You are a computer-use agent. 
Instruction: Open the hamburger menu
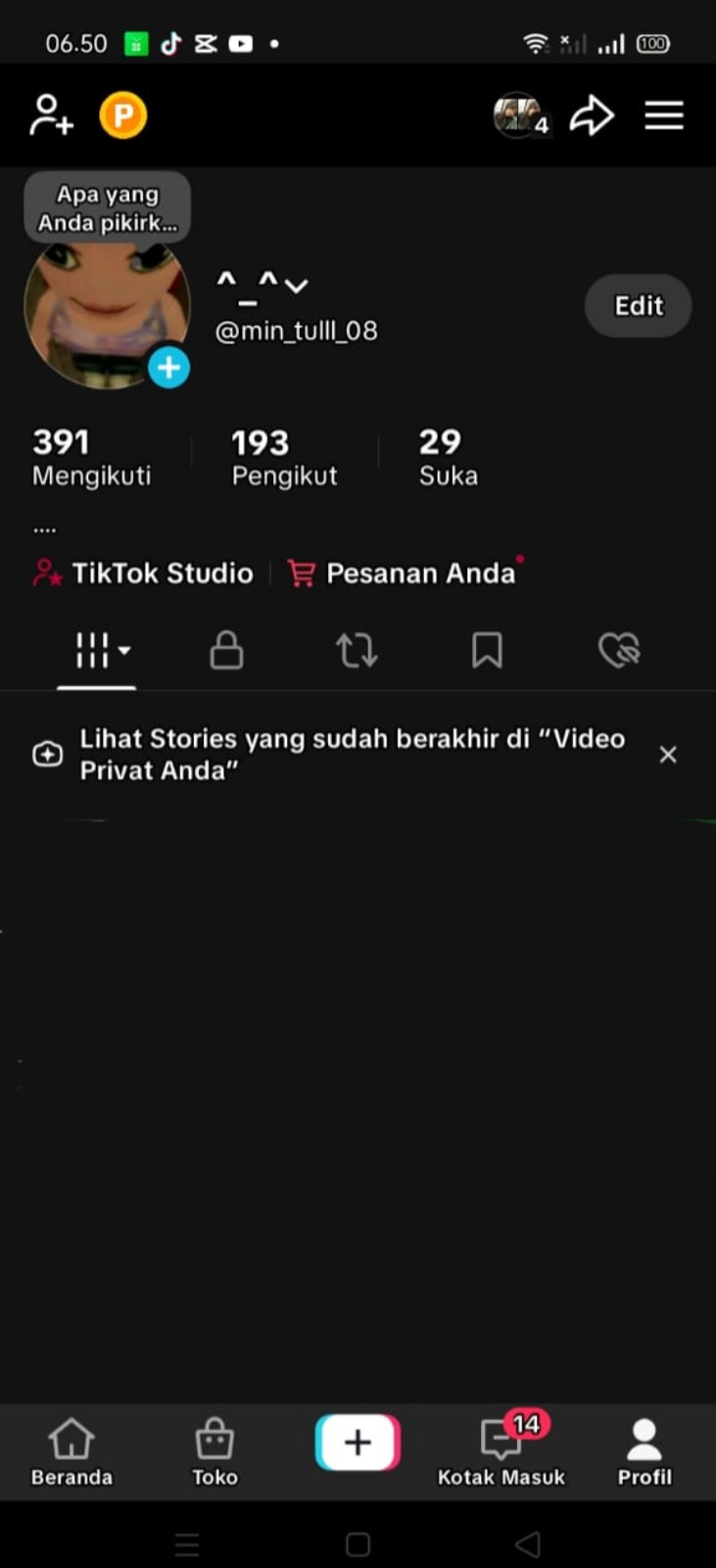click(664, 116)
